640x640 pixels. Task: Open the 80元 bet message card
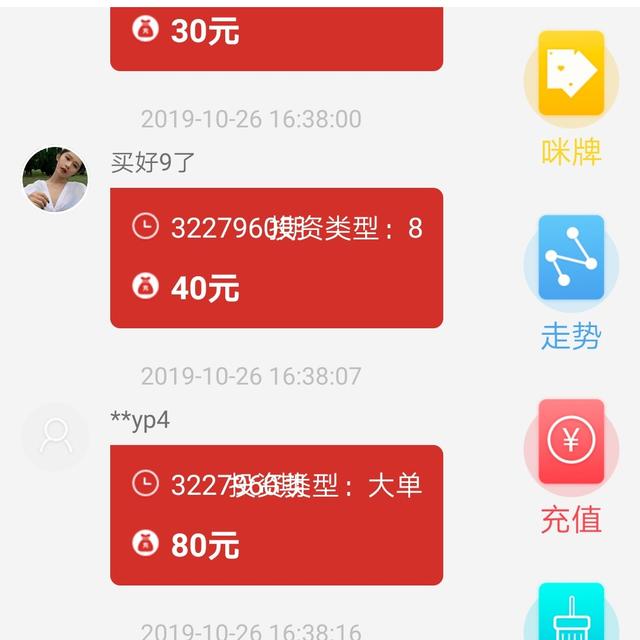pos(276,515)
